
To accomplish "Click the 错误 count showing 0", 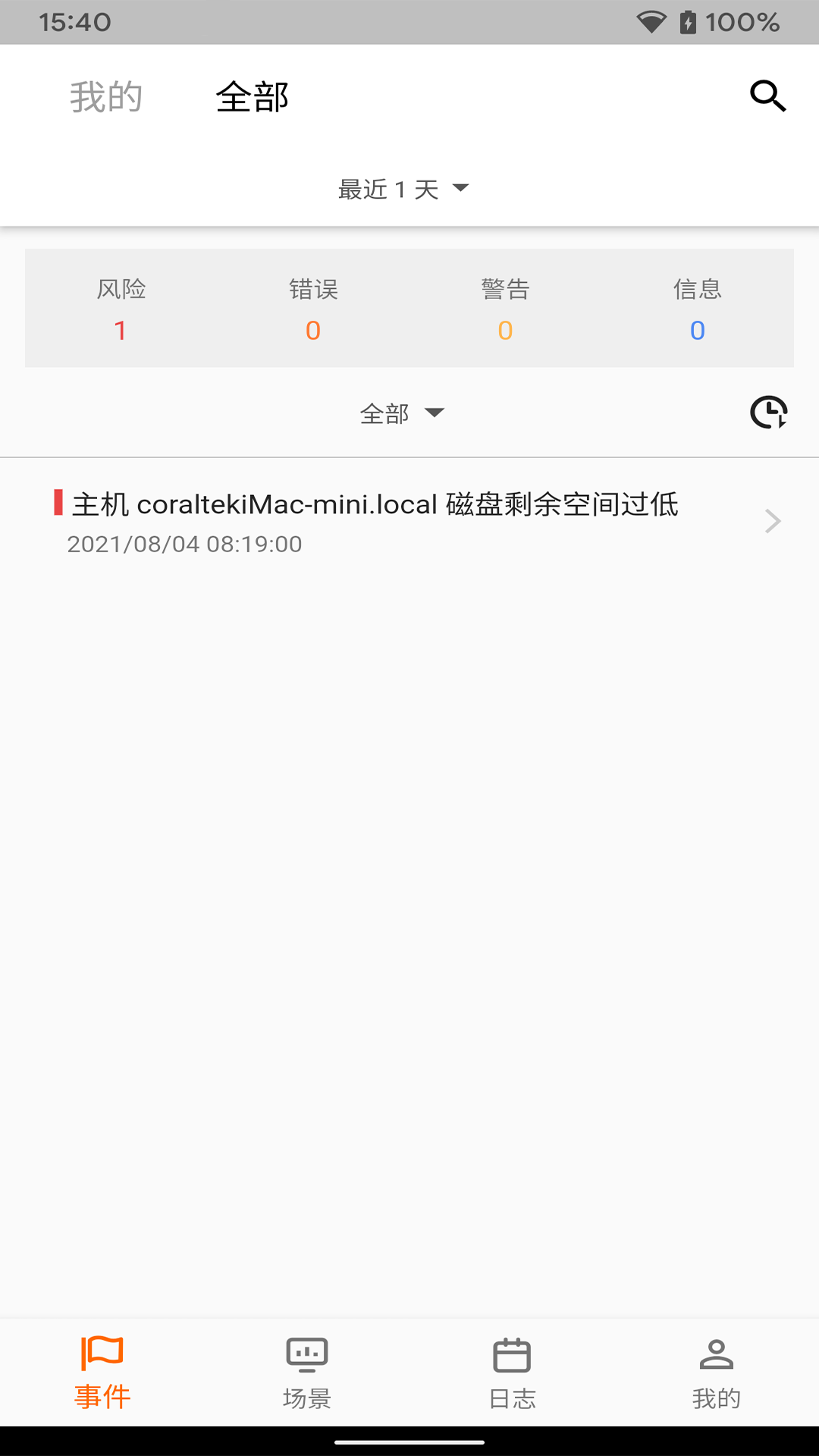I will [x=312, y=331].
